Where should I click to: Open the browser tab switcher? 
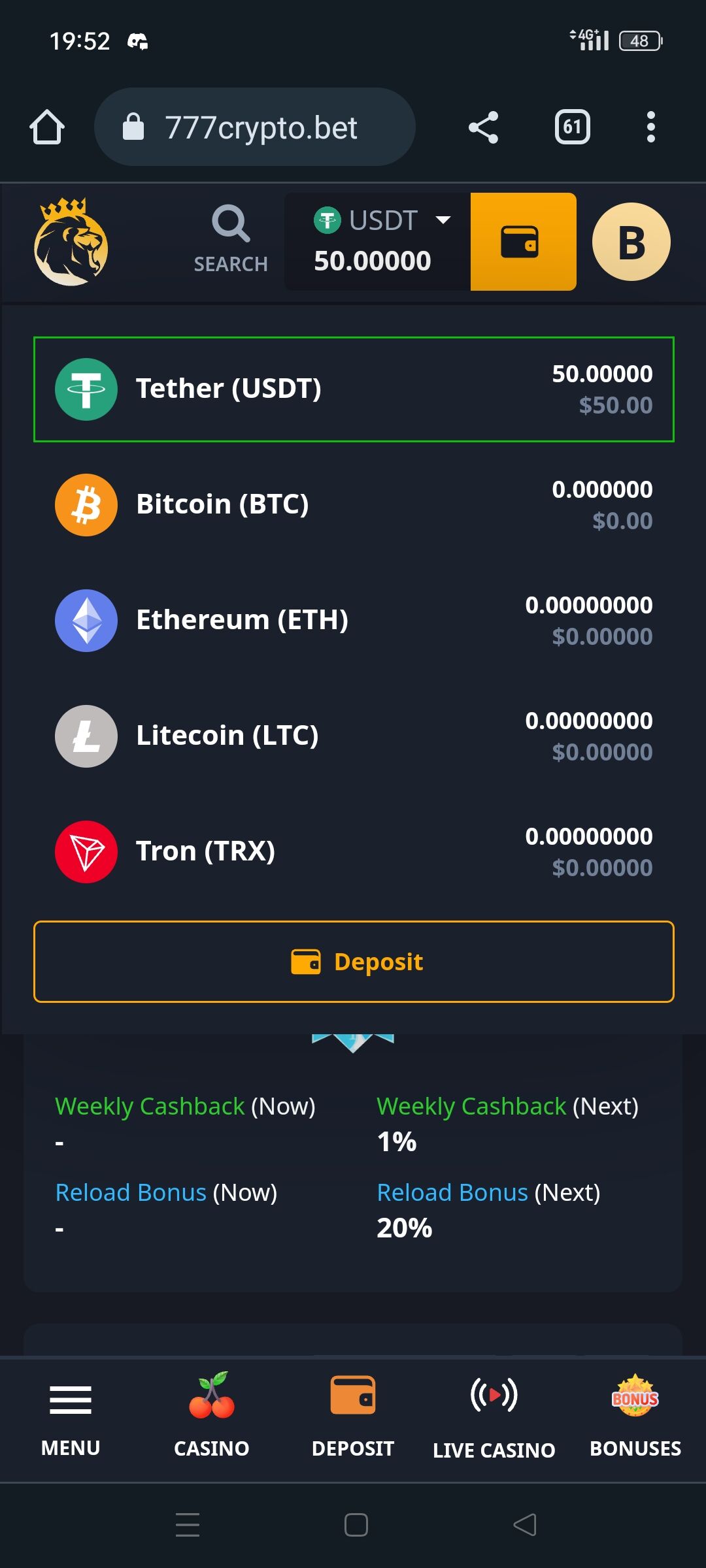click(573, 127)
